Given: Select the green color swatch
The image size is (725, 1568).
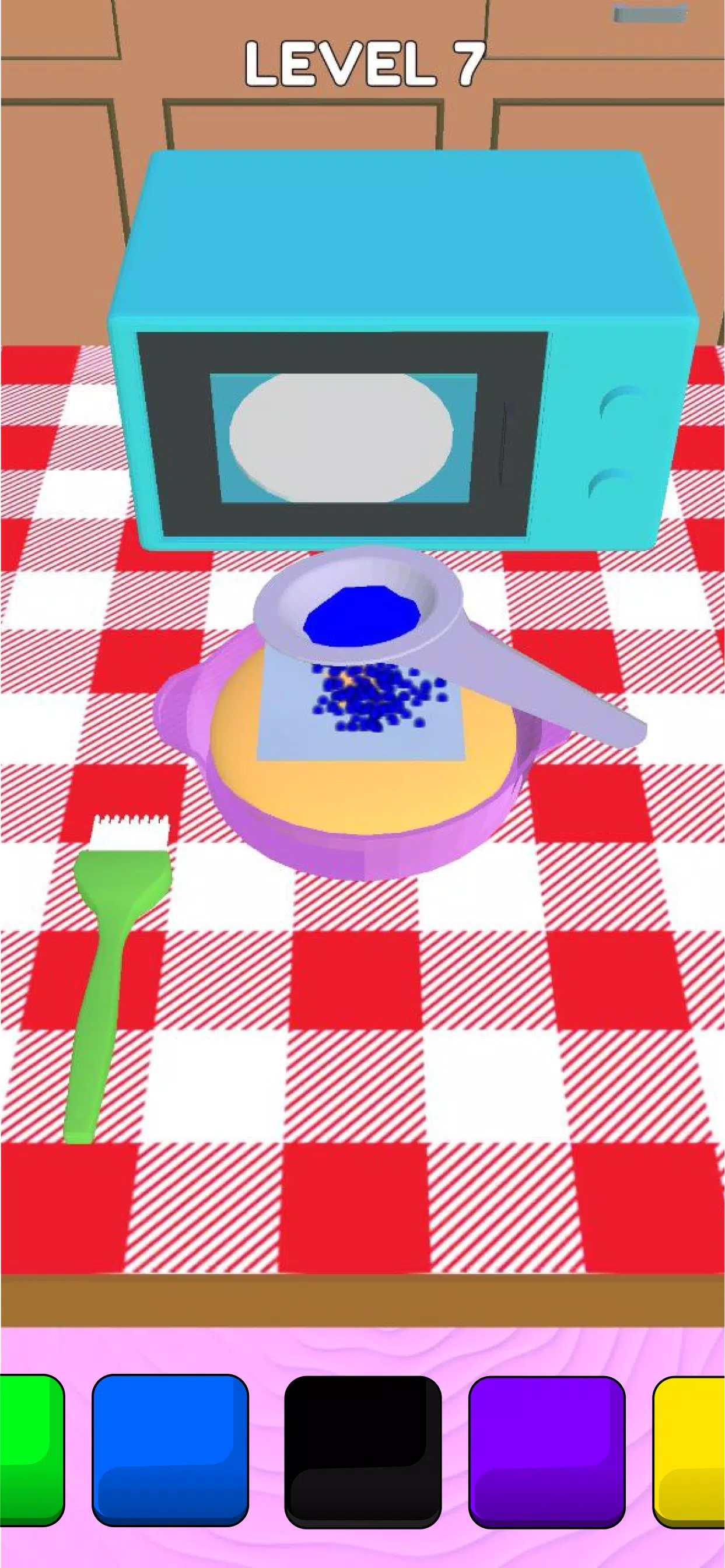Looking at the screenshot, I should click(x=30, y=1472).
